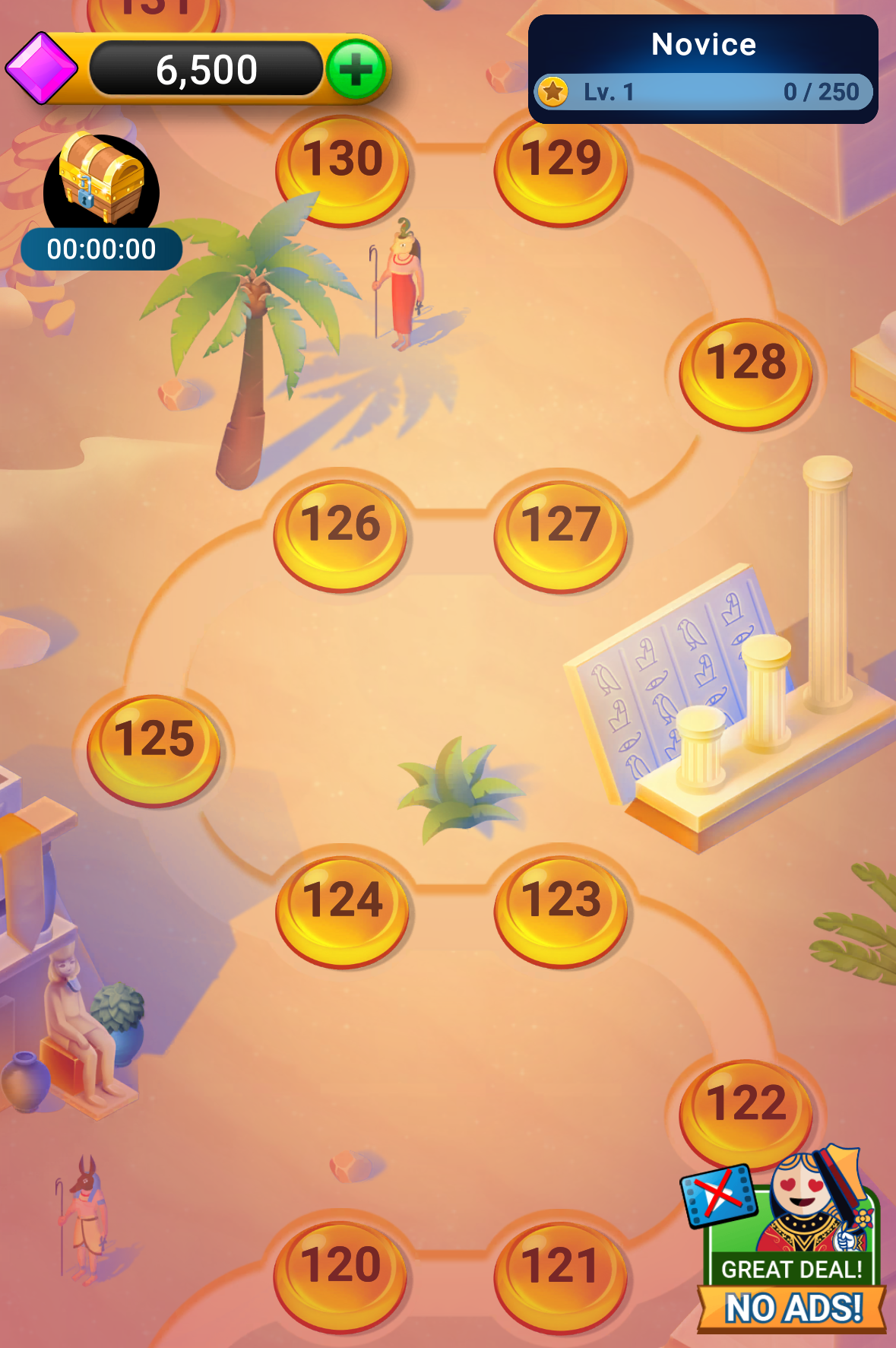Tap level 126 coin
The height and width of the screenshot is (1348, 896).
click(x=340, y=534)
